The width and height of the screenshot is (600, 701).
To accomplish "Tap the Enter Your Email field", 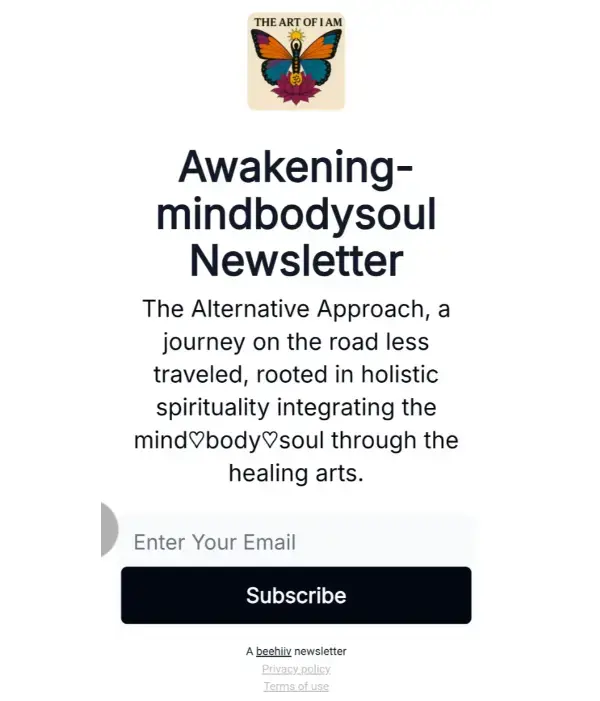I will tap(296, 542).
